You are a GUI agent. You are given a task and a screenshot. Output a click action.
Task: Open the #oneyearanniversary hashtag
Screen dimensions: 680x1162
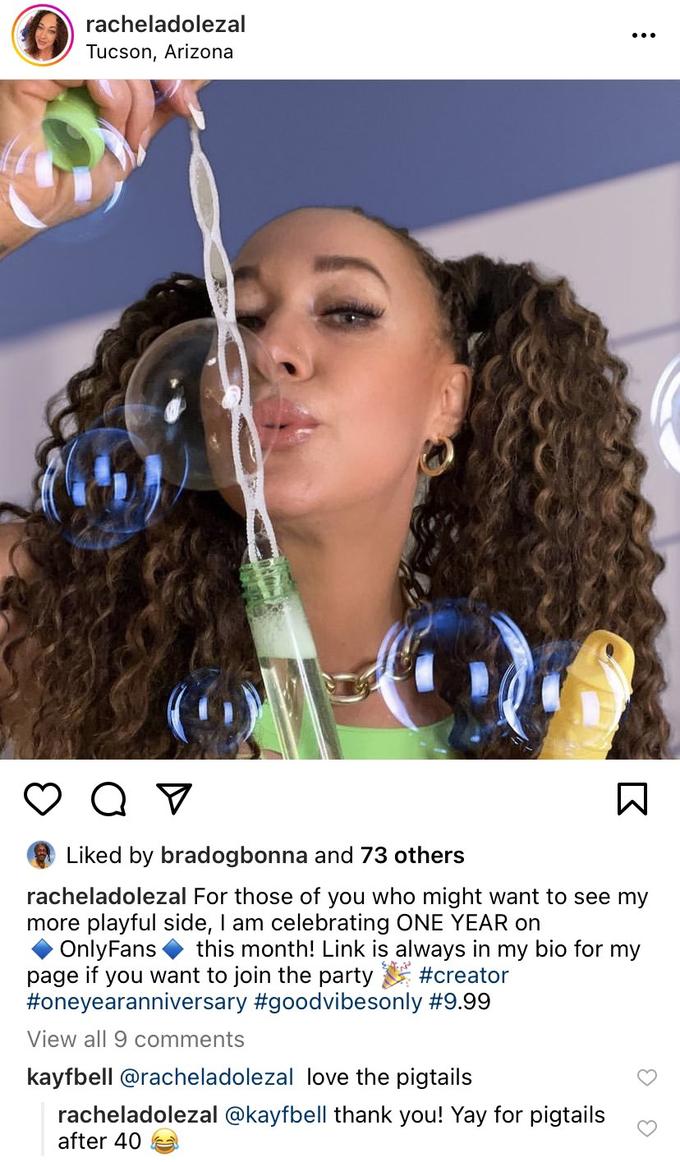click(x=136, y=1001)
